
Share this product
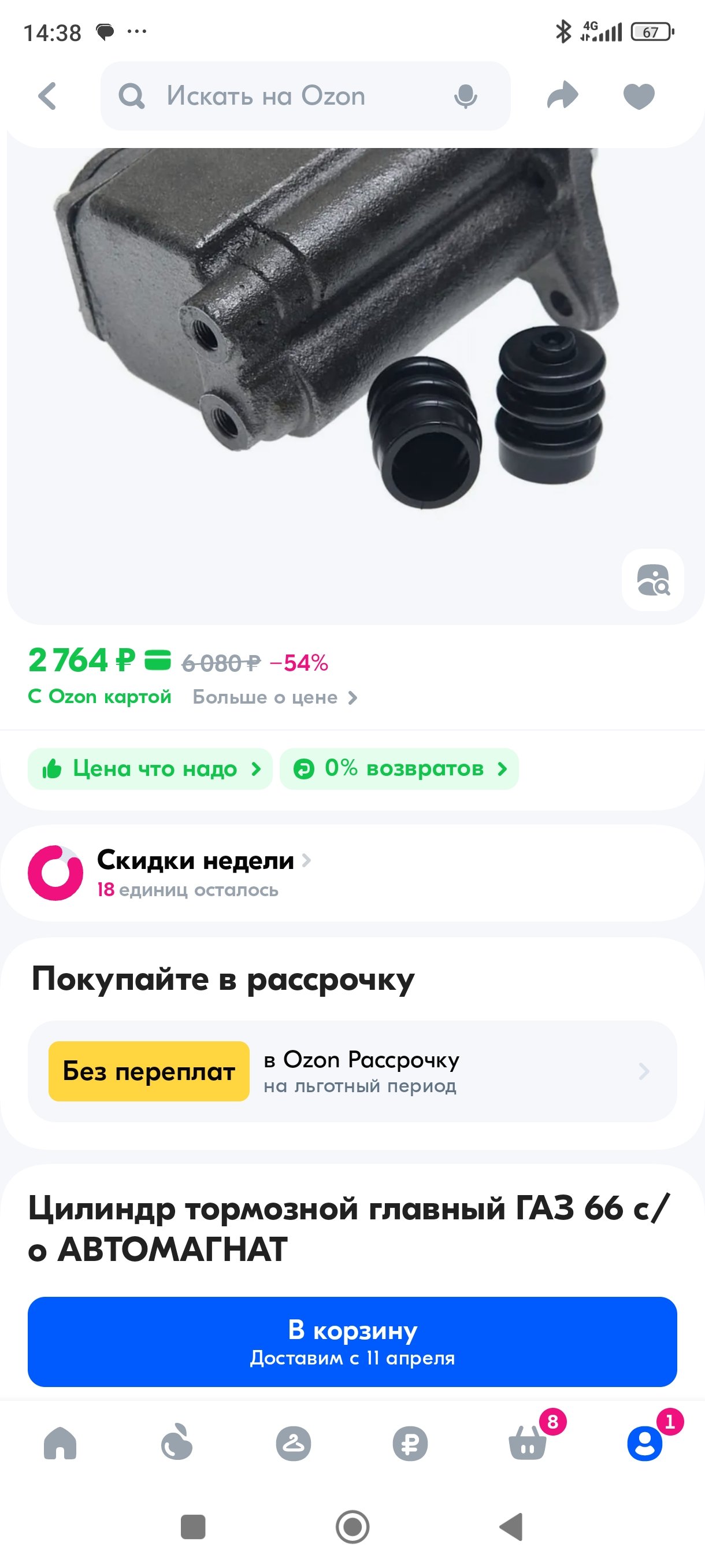(x=563, y=95)
